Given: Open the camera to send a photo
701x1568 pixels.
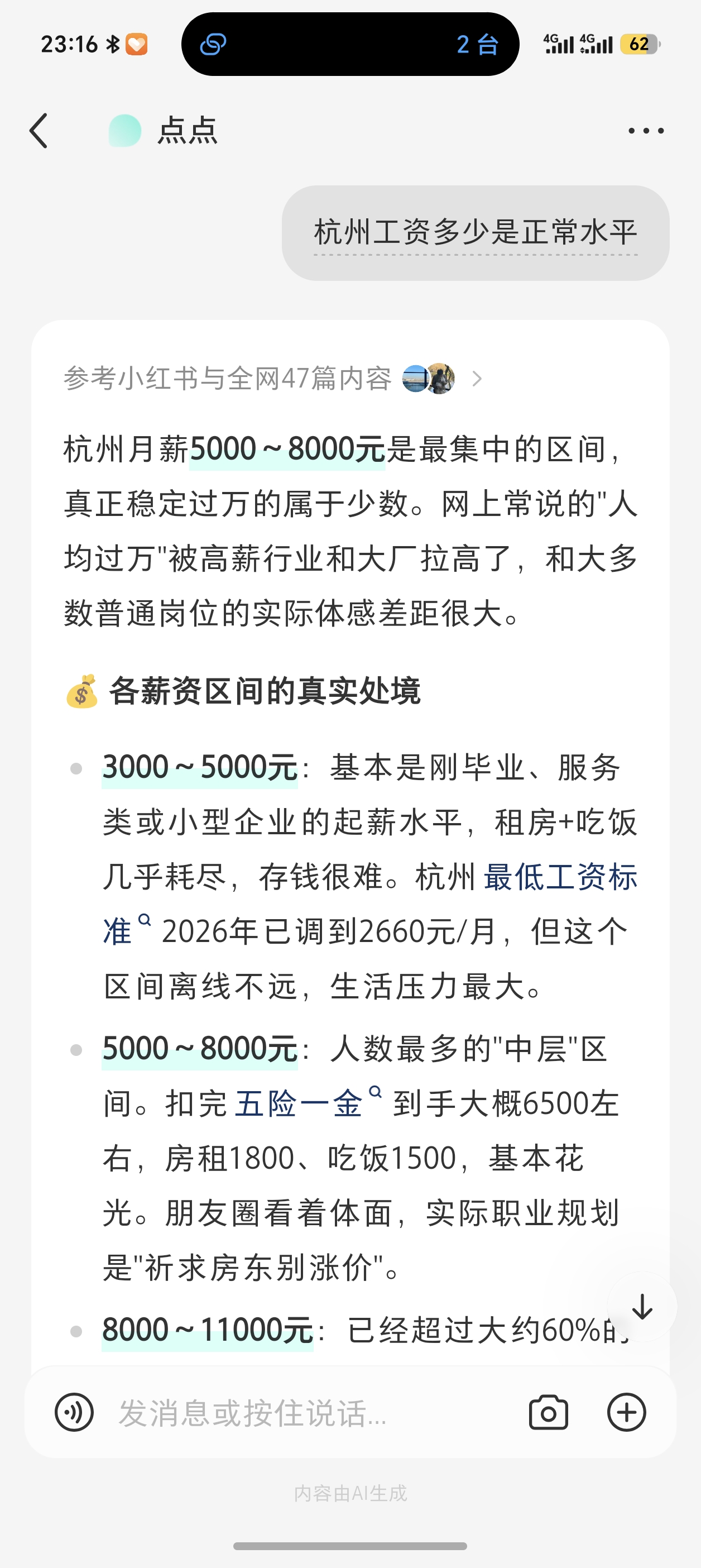Looking at the screenshot, I should pos(548,1412).
